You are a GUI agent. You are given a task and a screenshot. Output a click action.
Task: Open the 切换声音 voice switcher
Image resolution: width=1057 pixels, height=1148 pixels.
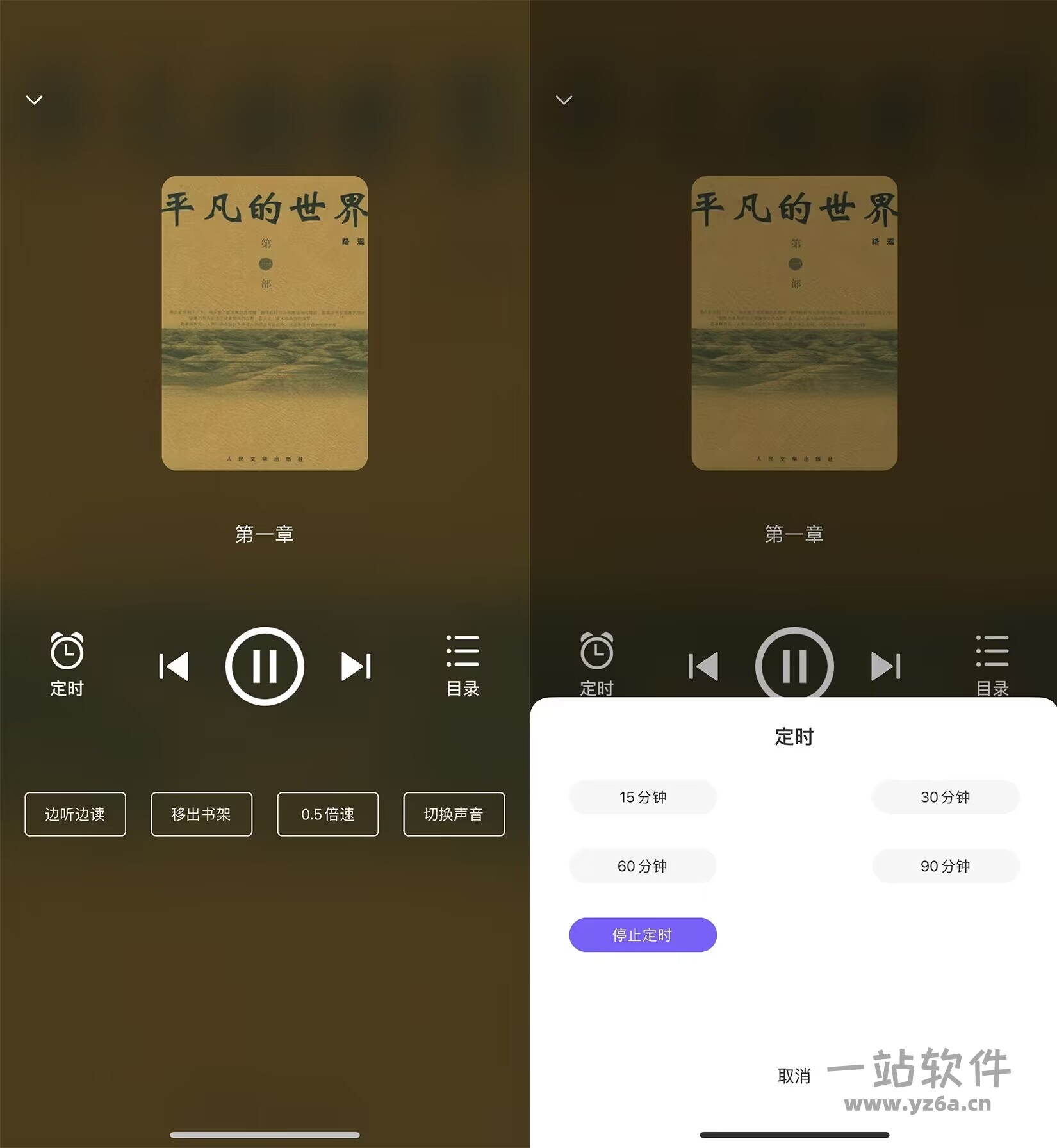point(454,814)
